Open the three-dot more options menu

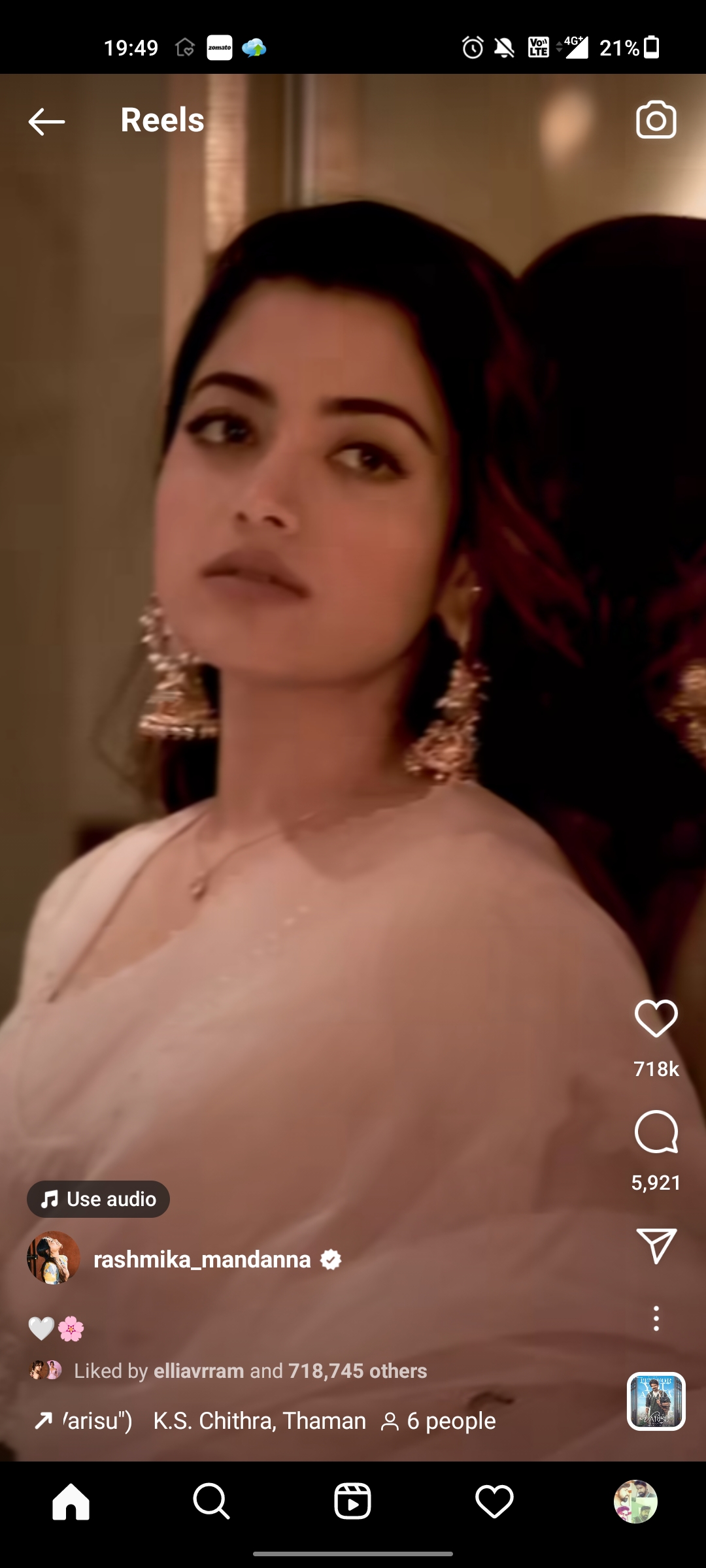coord(656,1319)
